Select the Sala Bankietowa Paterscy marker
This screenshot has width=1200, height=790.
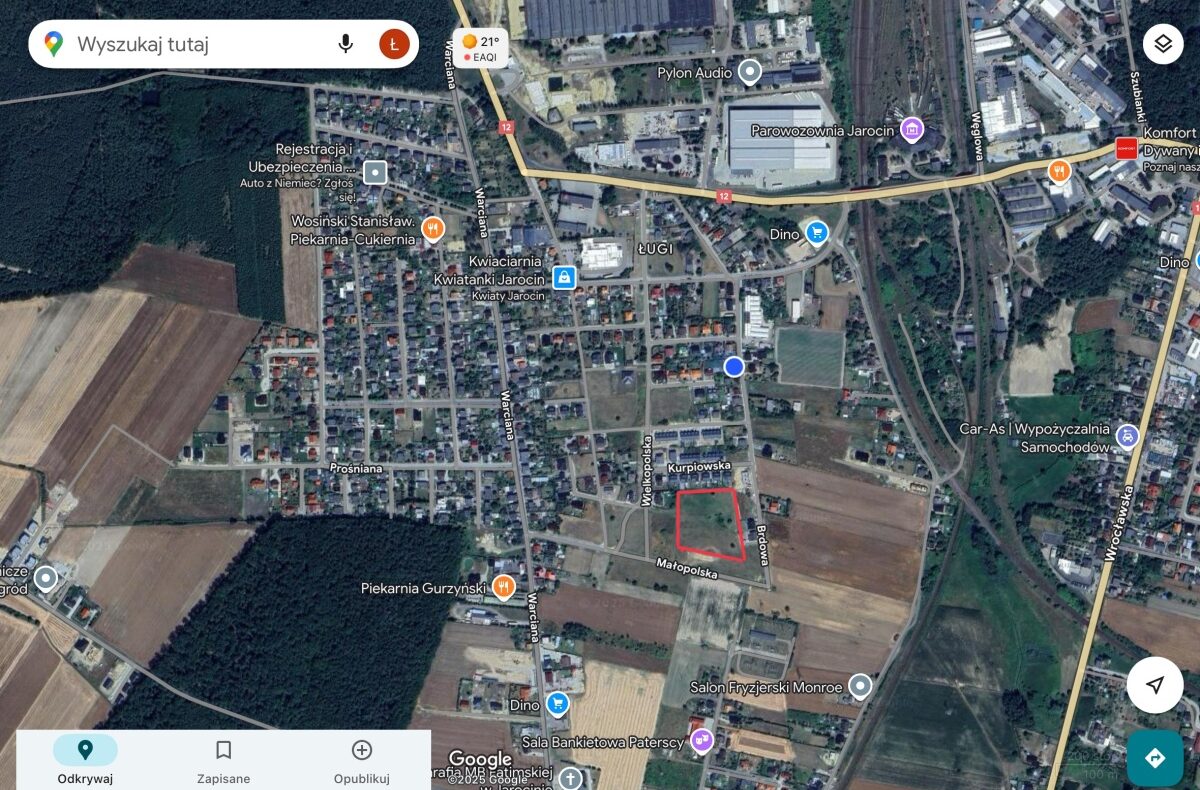702,740
